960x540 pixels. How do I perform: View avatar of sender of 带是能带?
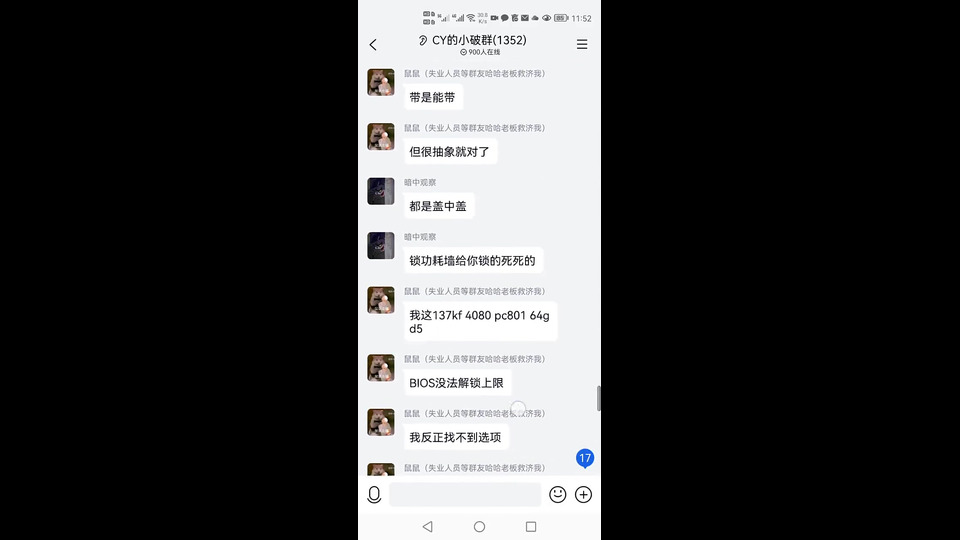pyautogui.click(x=380, y=82)
